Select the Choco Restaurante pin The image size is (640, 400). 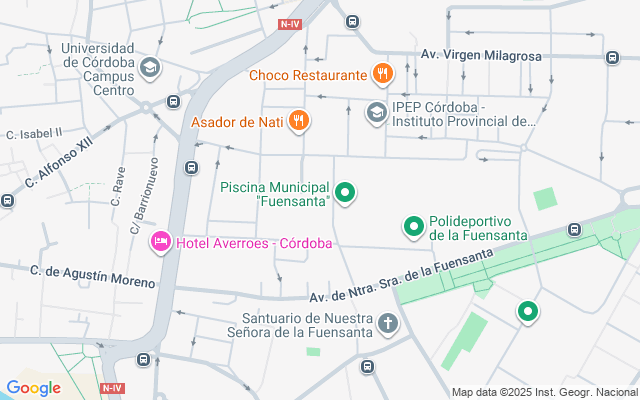(x=382, y=74)
